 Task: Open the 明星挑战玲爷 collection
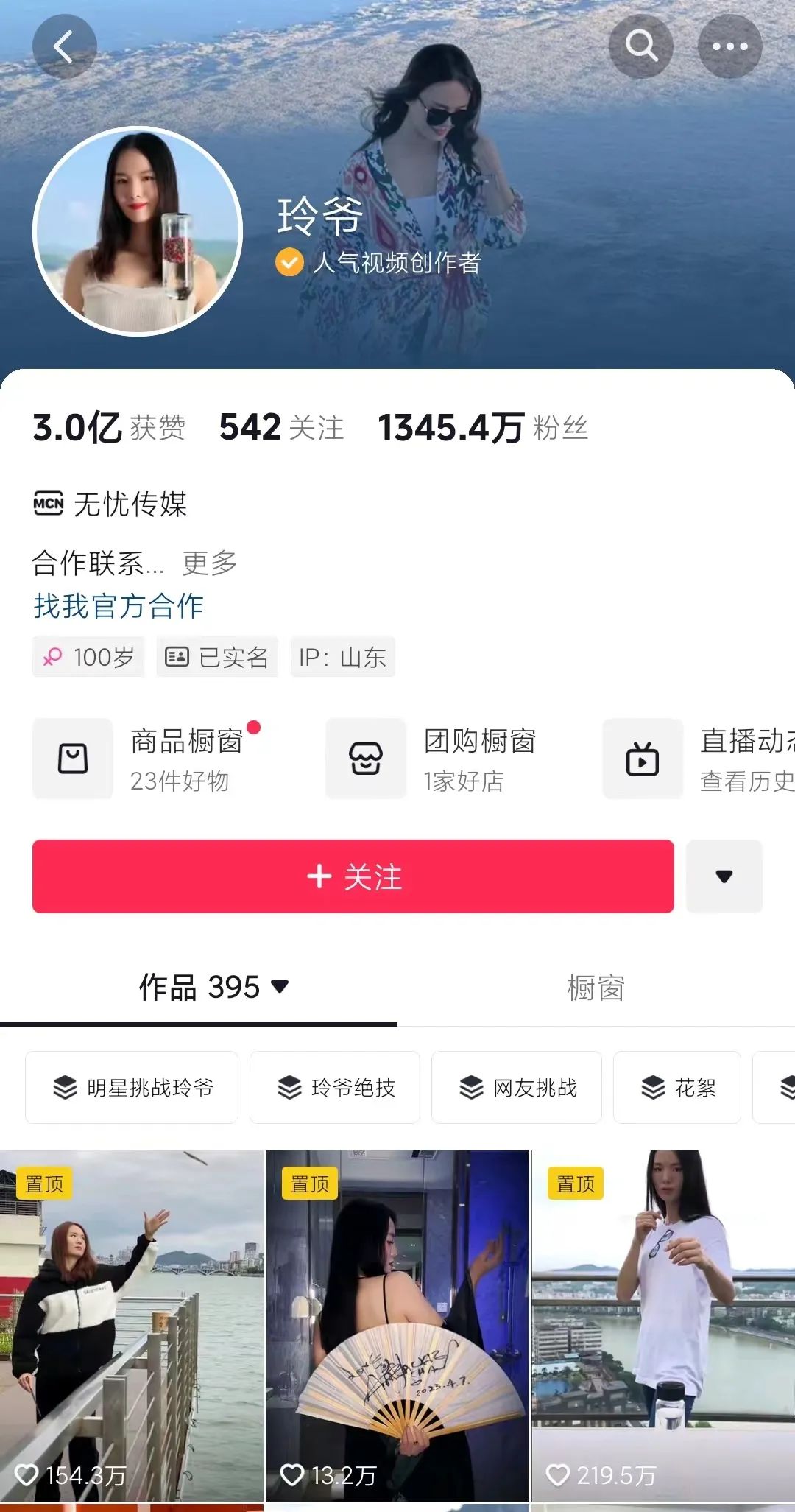tap(132, 1087)
